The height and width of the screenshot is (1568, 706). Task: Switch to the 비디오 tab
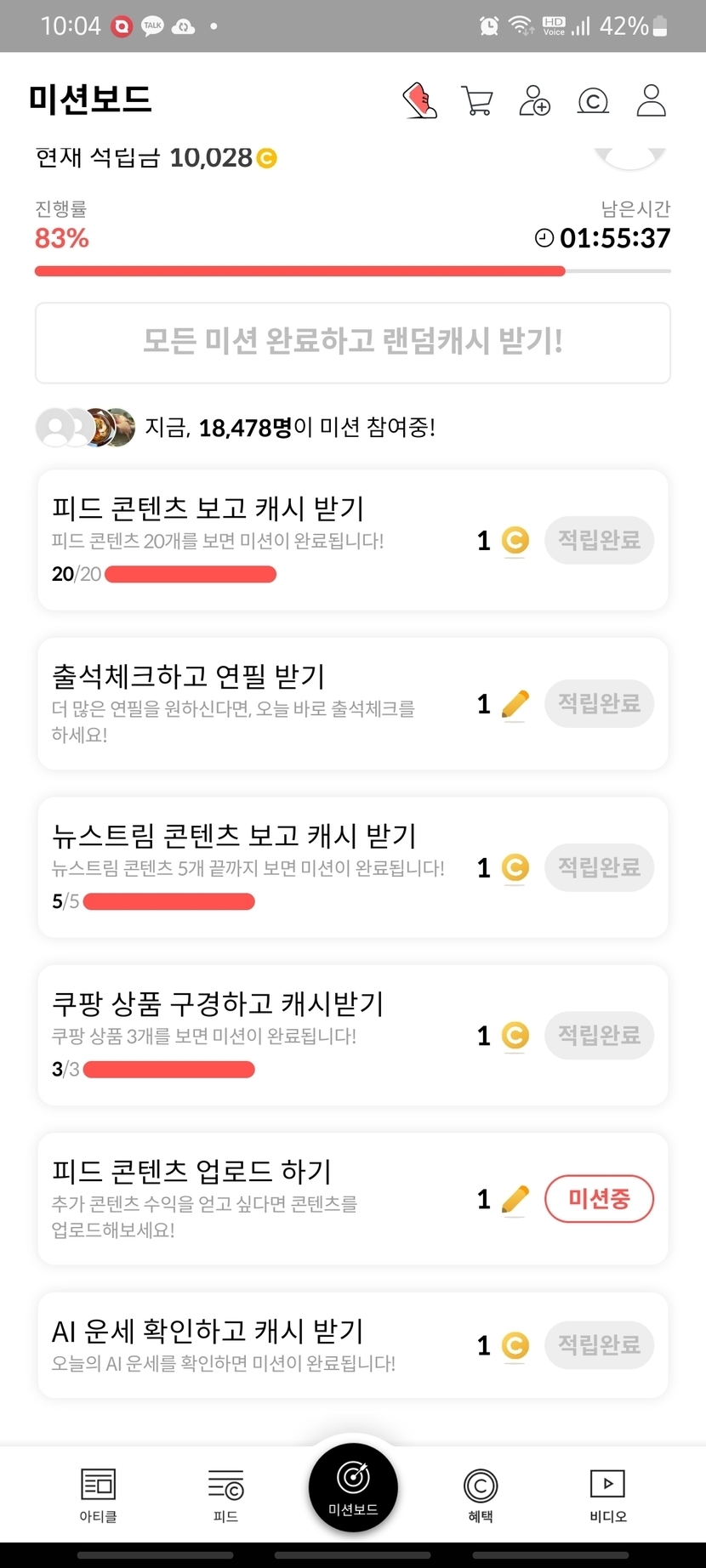click(x=607, y=1495)
